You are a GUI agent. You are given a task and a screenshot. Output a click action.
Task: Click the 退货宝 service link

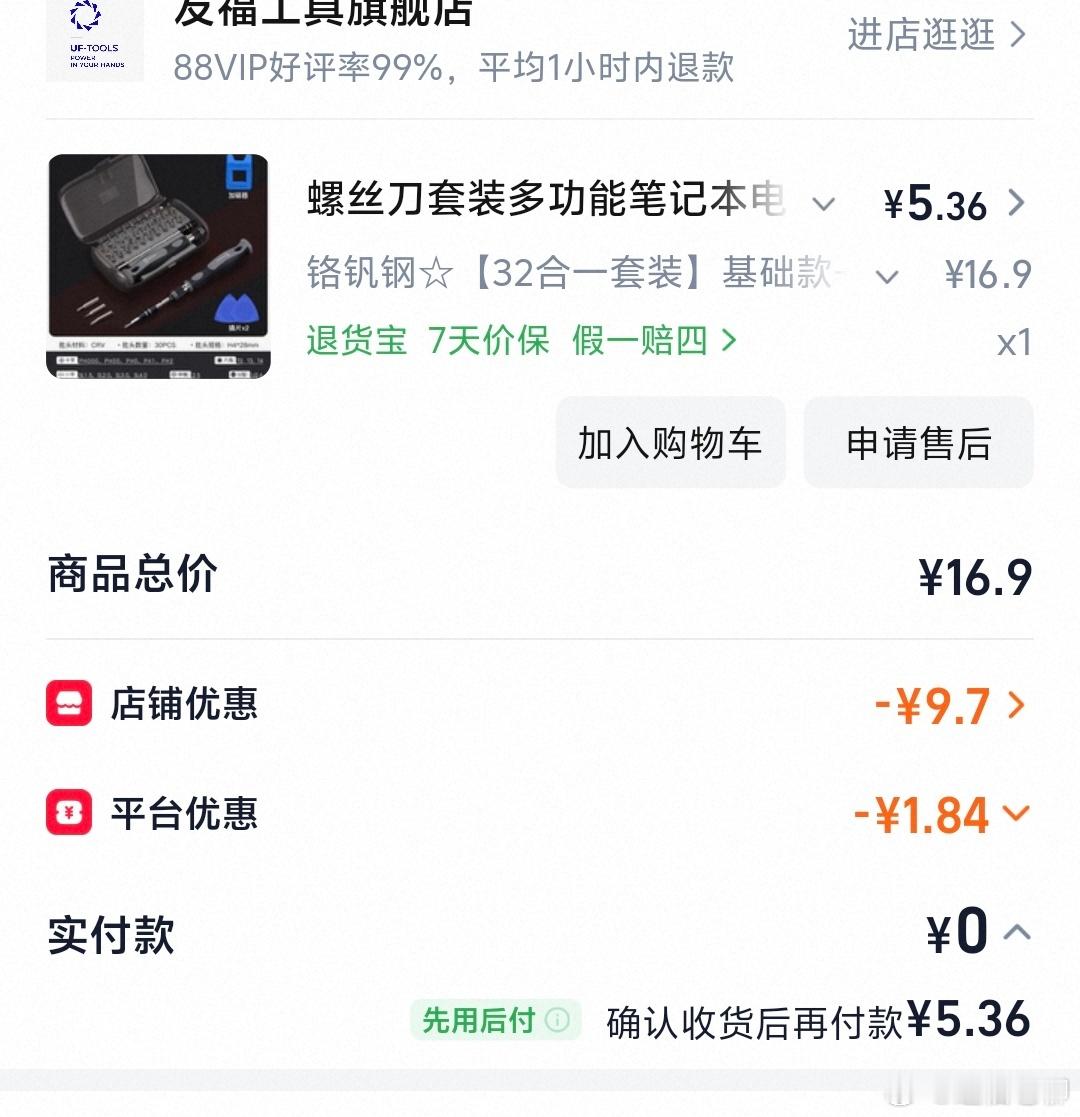(x=355, y=342)
